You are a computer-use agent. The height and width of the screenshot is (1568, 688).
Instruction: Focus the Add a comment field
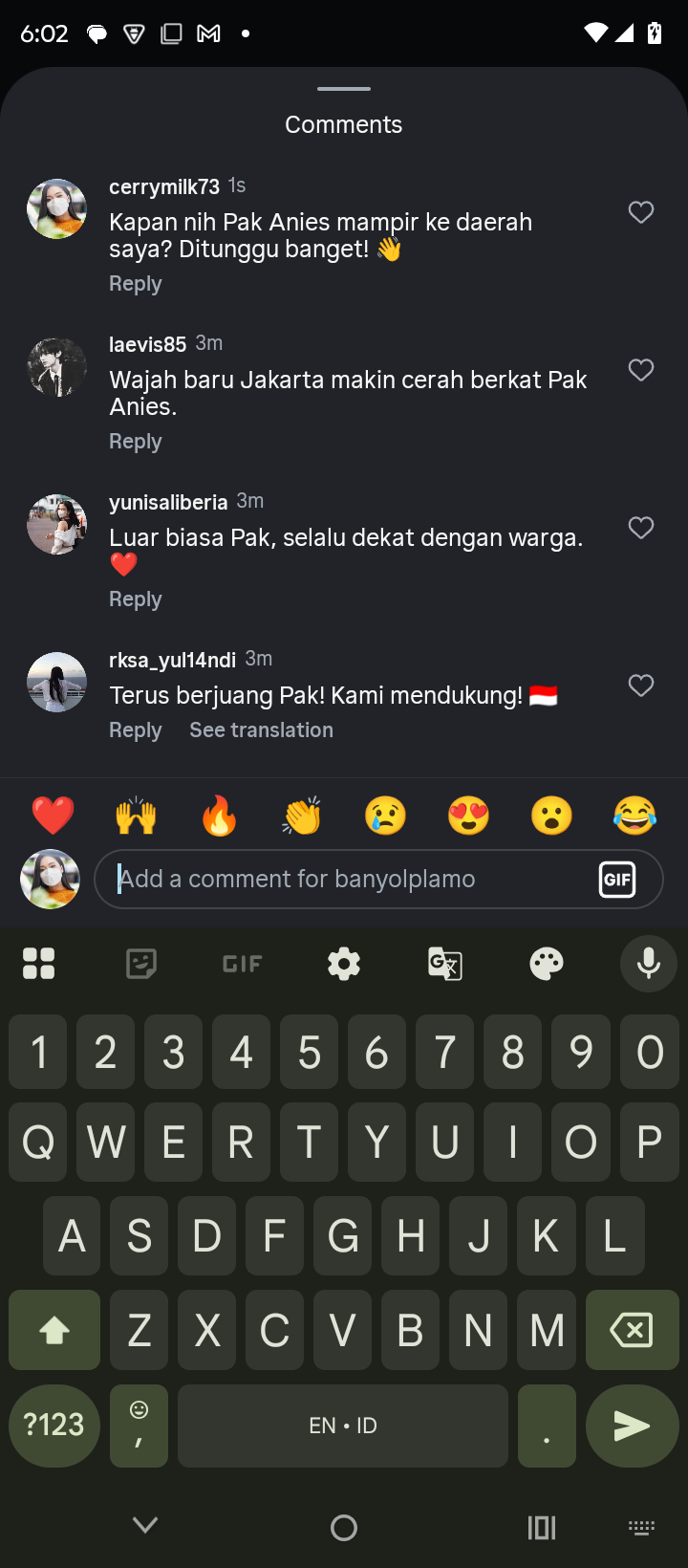click(344, 879)
